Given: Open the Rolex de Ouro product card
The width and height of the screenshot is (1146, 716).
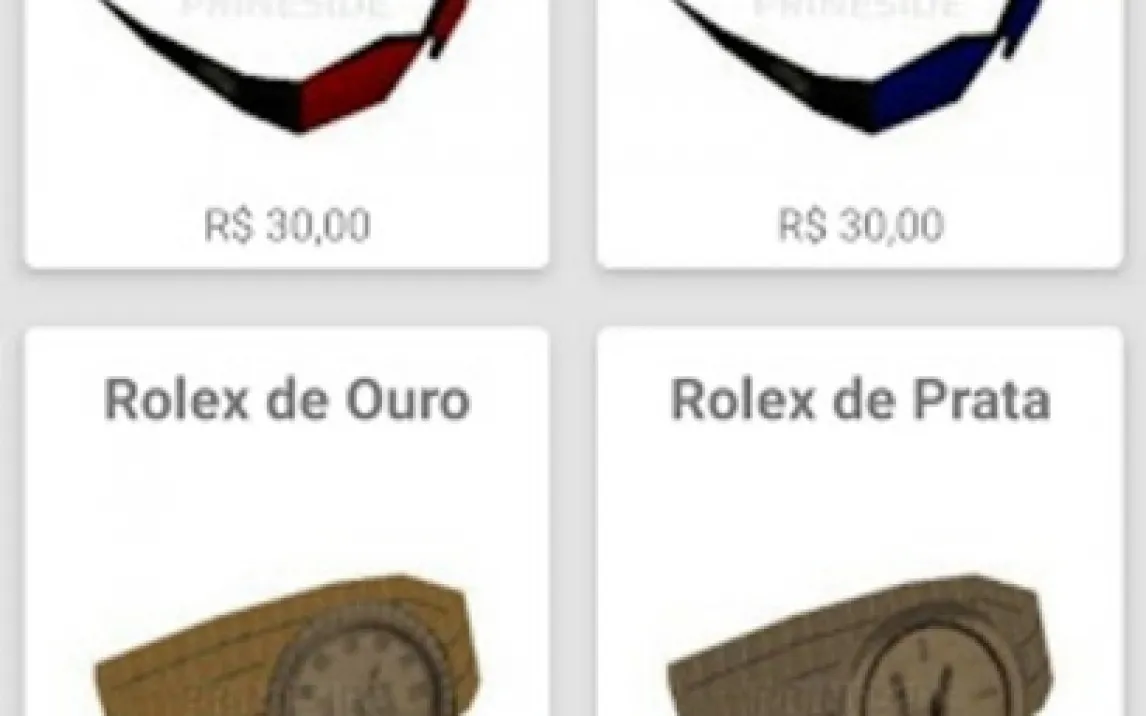Looking at the screenshot, I should 287,520.
